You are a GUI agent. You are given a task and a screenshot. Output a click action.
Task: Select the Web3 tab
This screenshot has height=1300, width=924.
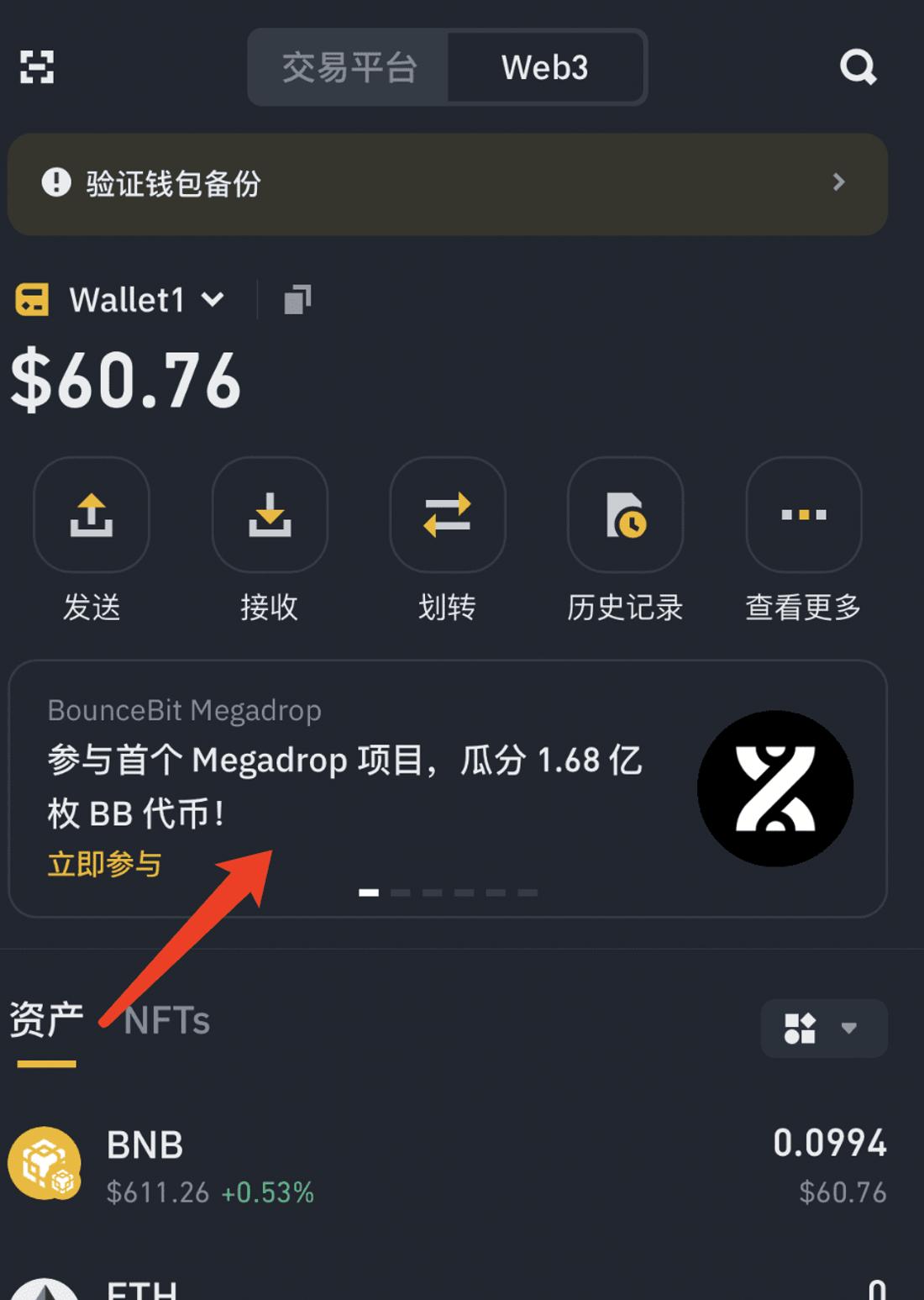tap(544, 67)
